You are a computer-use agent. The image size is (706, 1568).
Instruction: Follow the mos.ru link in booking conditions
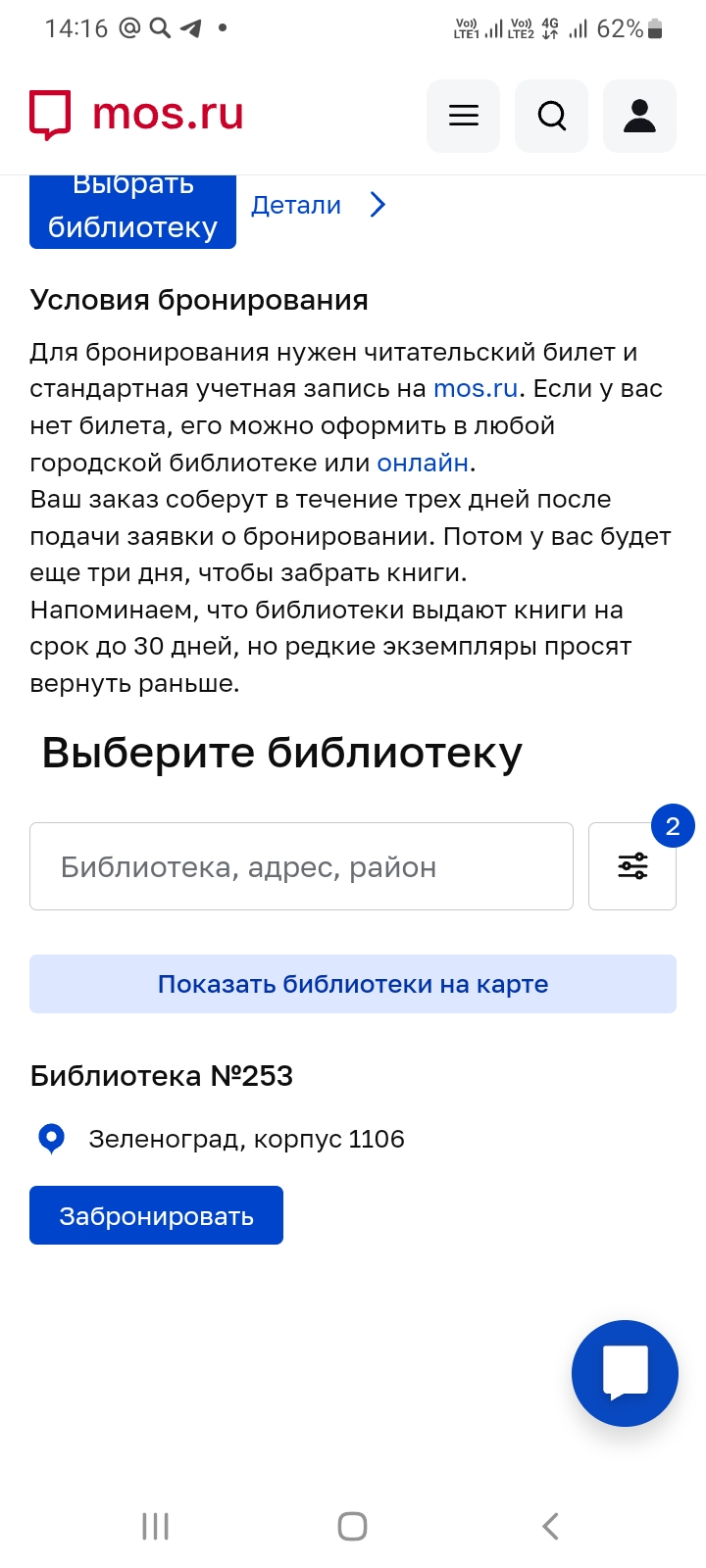(x=476, y=388)
